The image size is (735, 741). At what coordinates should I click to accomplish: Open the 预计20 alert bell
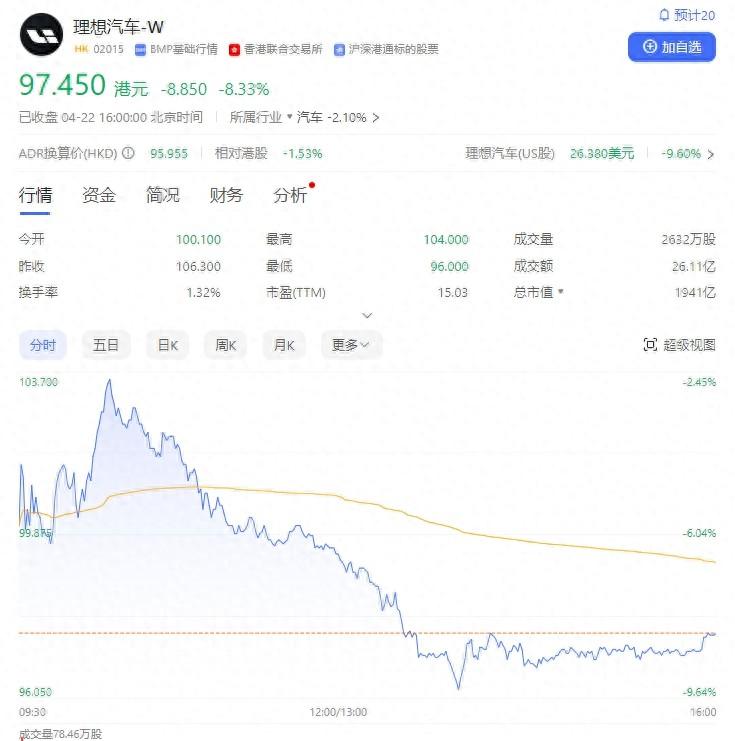686,15
